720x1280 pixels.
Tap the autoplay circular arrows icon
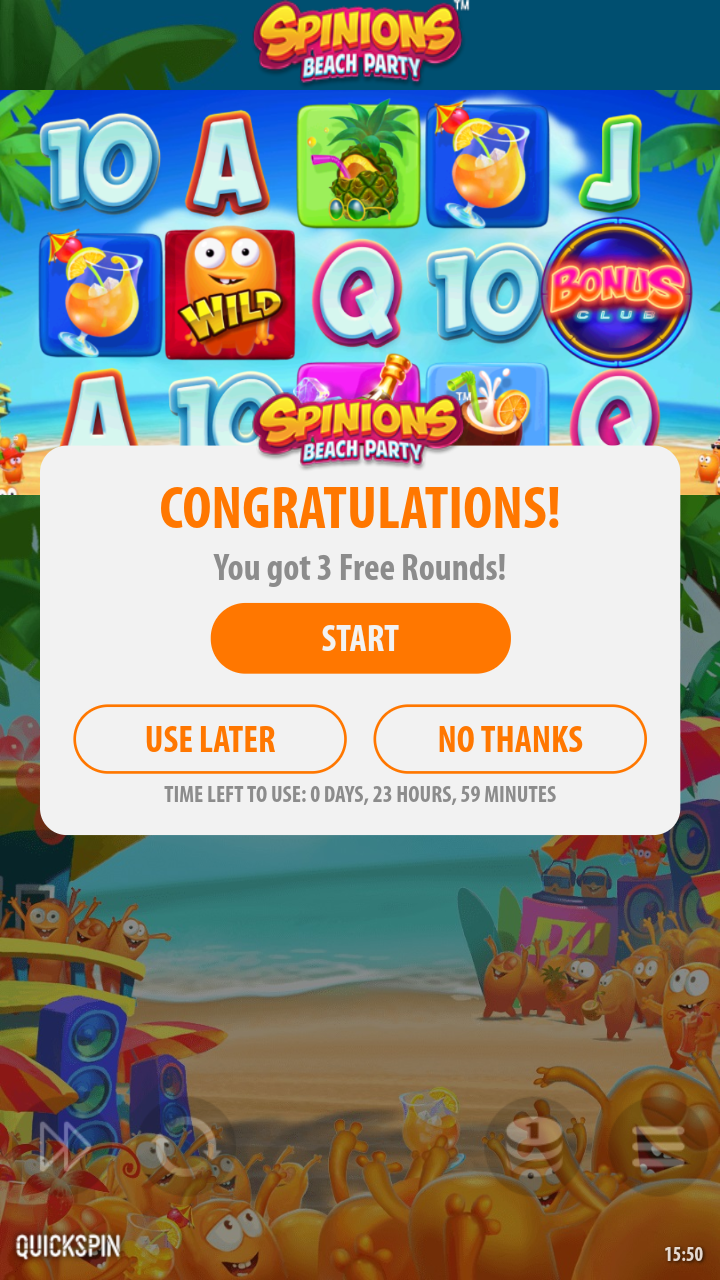pos(186,1146)
